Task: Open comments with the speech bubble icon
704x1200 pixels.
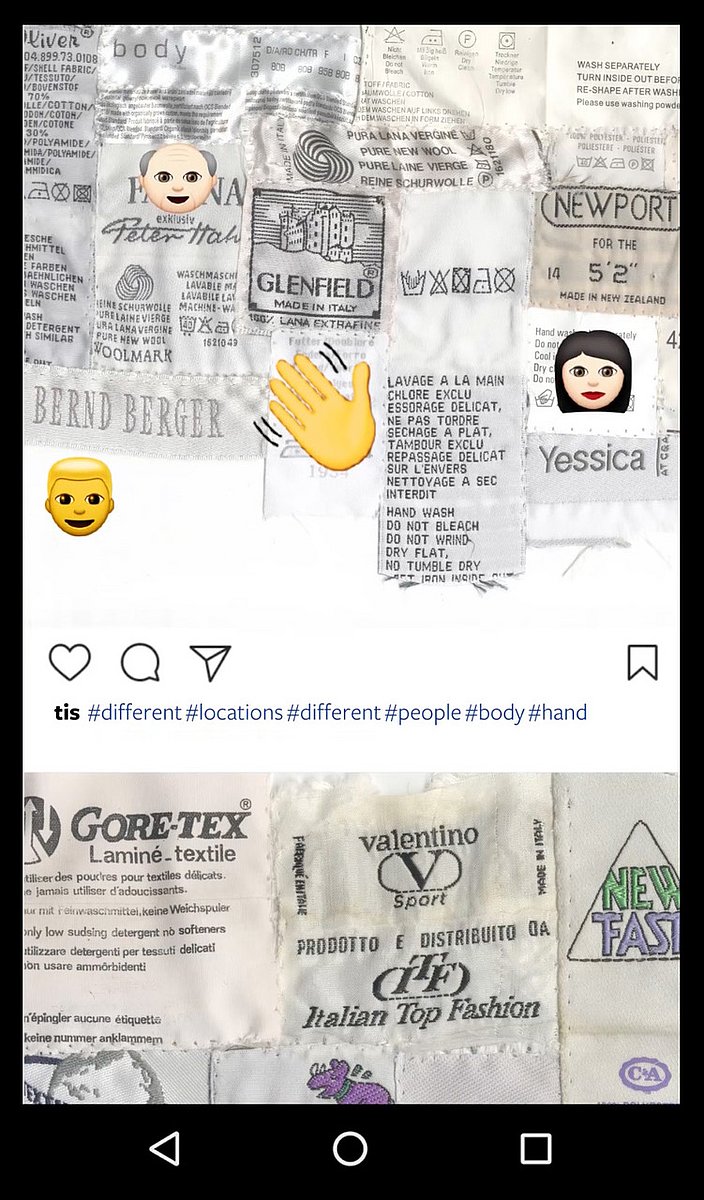Action: 140,662
